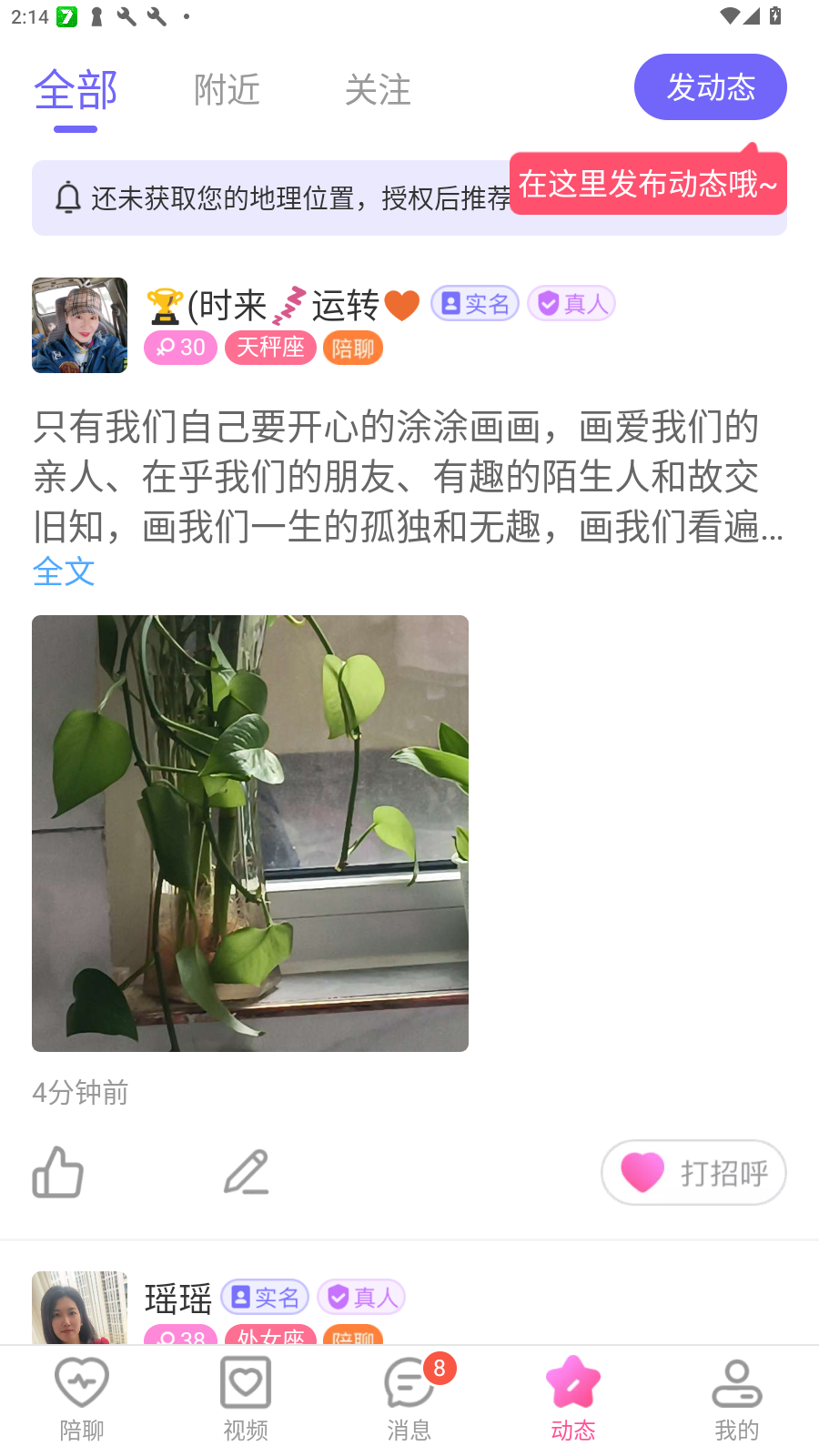Select the 动态 tab in bottom navigation

click(573, 1399)
